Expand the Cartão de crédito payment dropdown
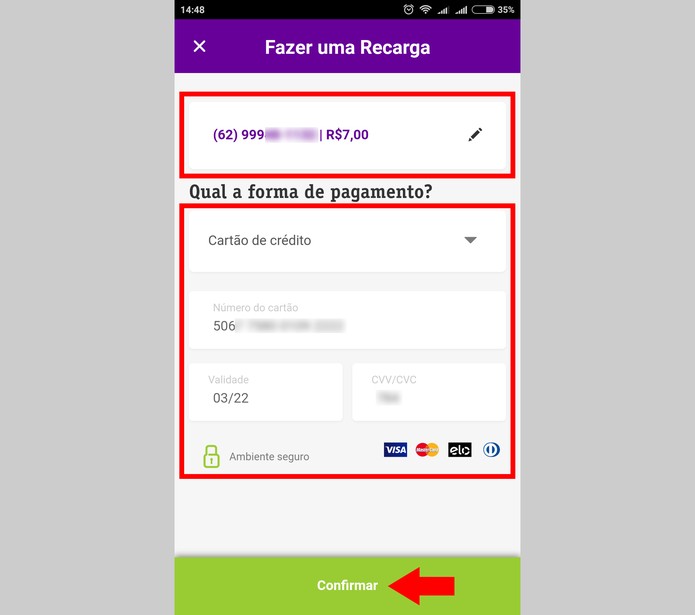Viewport: 695px width, 615px height. [x=470, y=240]
